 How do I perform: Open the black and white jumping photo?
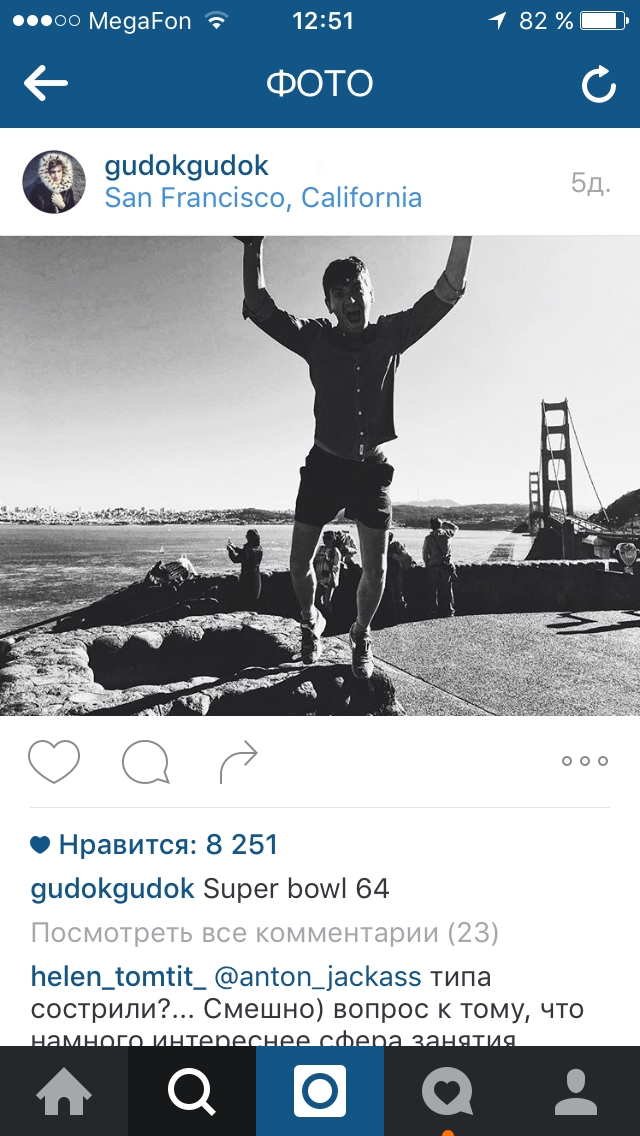[x=320, y=475]
